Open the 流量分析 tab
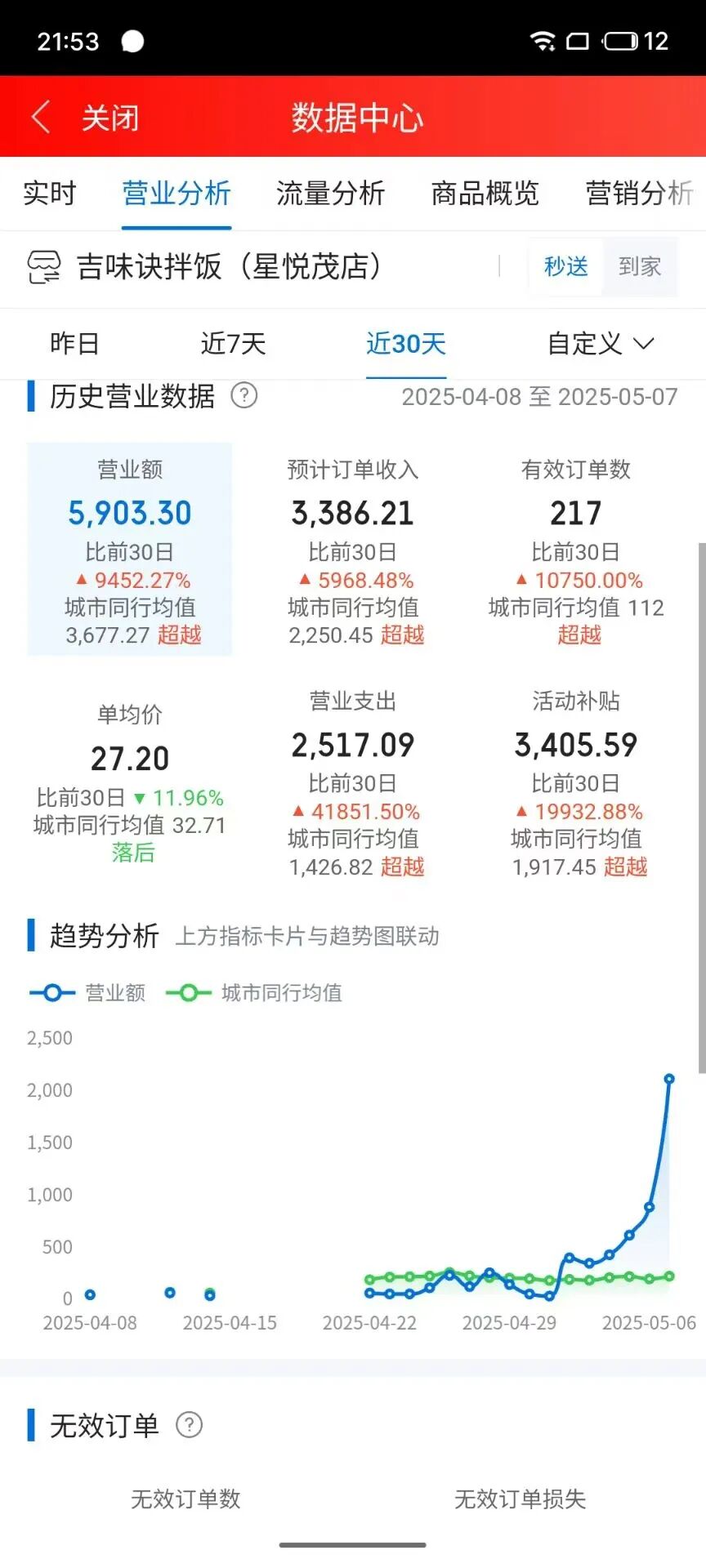Image resolution: width=706 pixels, height=1568 pixels. [x=330, y=194]
